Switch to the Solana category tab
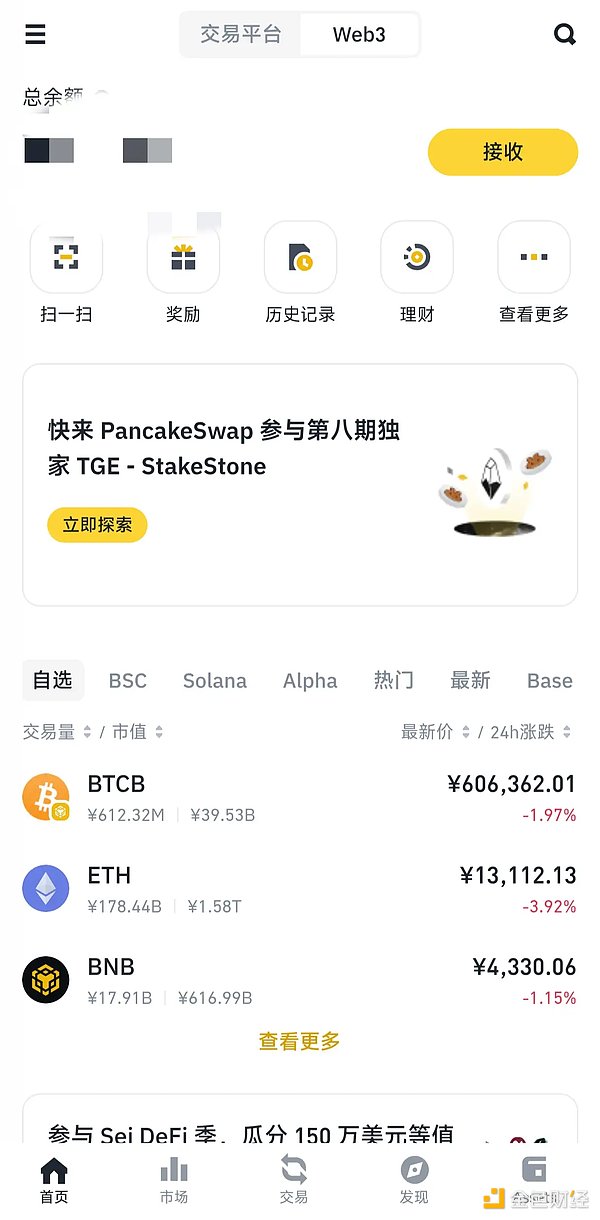The image size is (600, 1220). pyautogui.click(x=214, y=681)
